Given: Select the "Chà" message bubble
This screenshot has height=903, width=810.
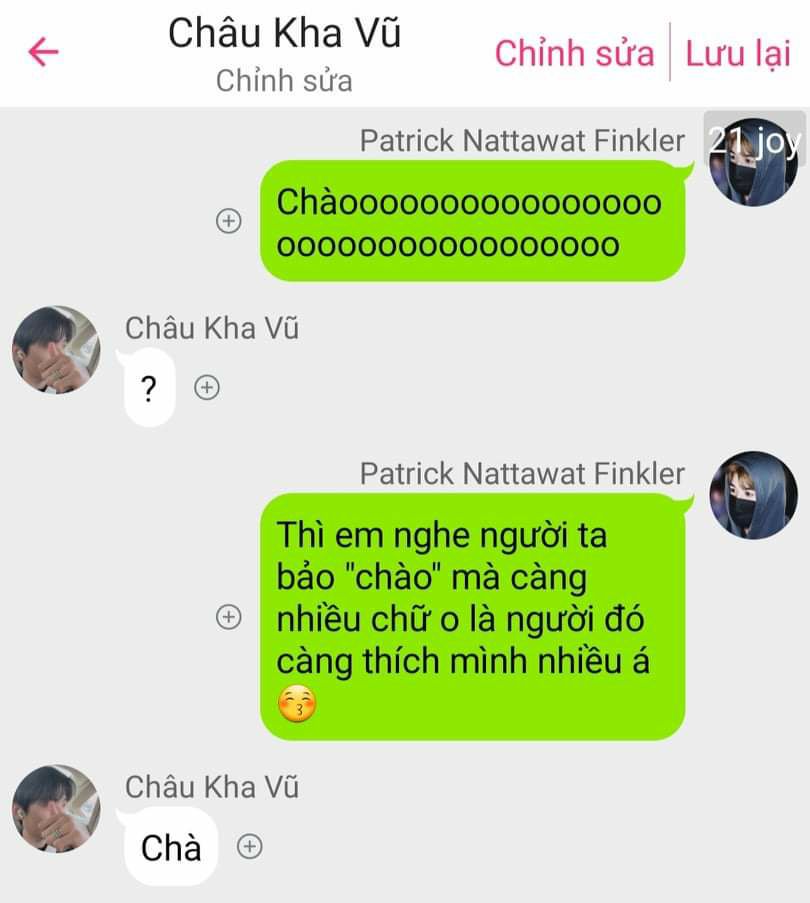Looking at the screenshot, I should pyautogui.click(x=171, y=848).
